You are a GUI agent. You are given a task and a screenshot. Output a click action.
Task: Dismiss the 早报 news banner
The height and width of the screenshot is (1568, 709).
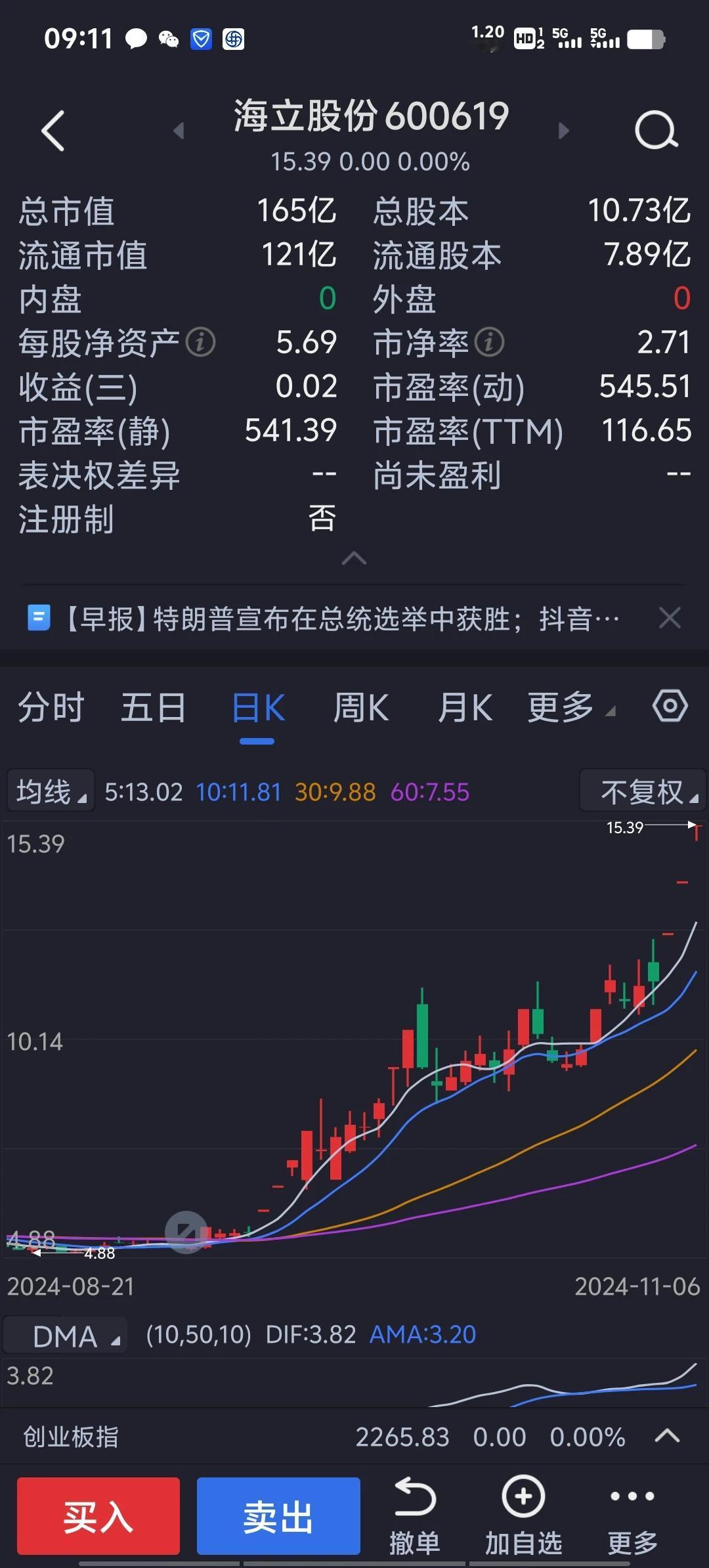click(670, 618)
